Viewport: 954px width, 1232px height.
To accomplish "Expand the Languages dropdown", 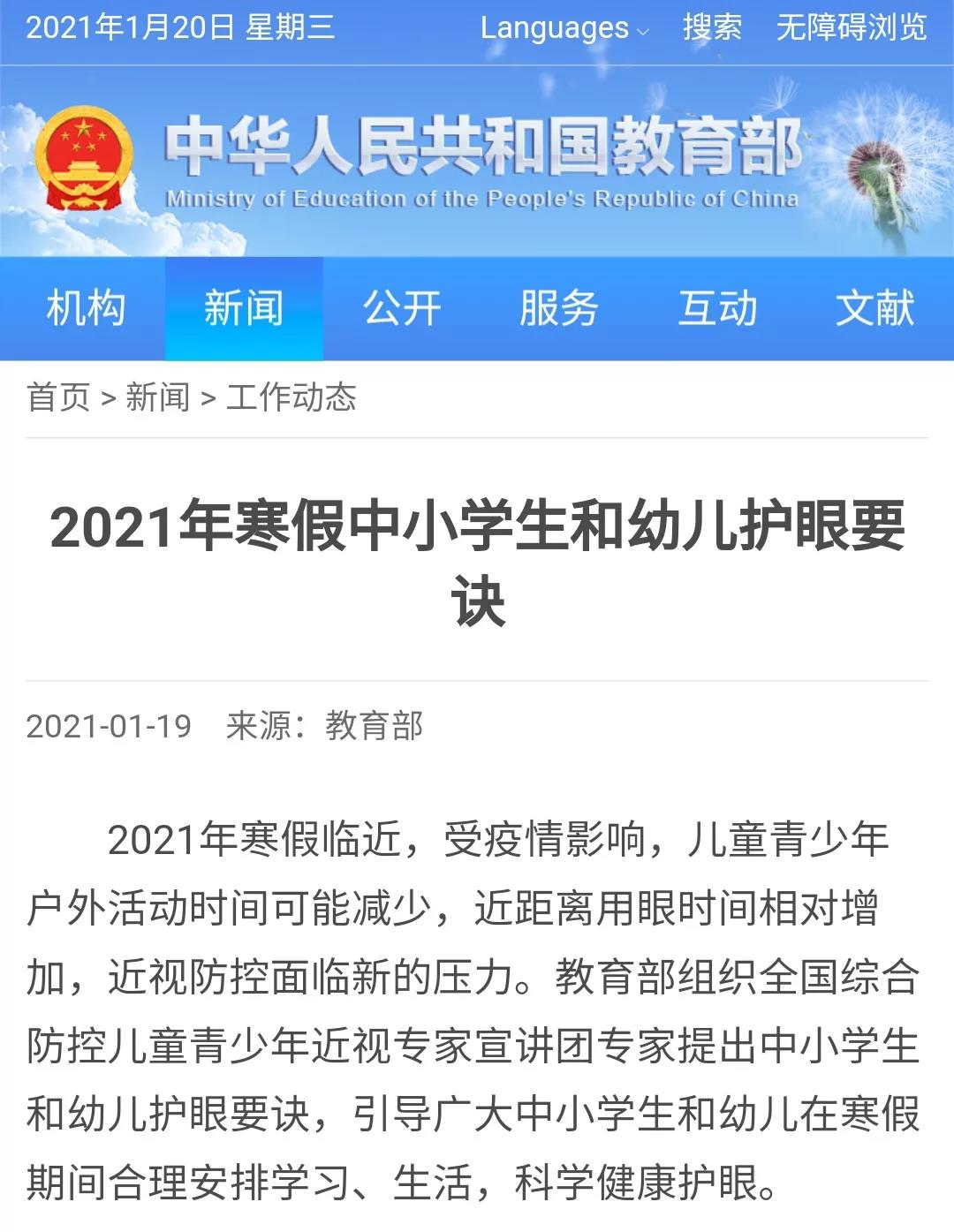I will (x=564, y=28).
